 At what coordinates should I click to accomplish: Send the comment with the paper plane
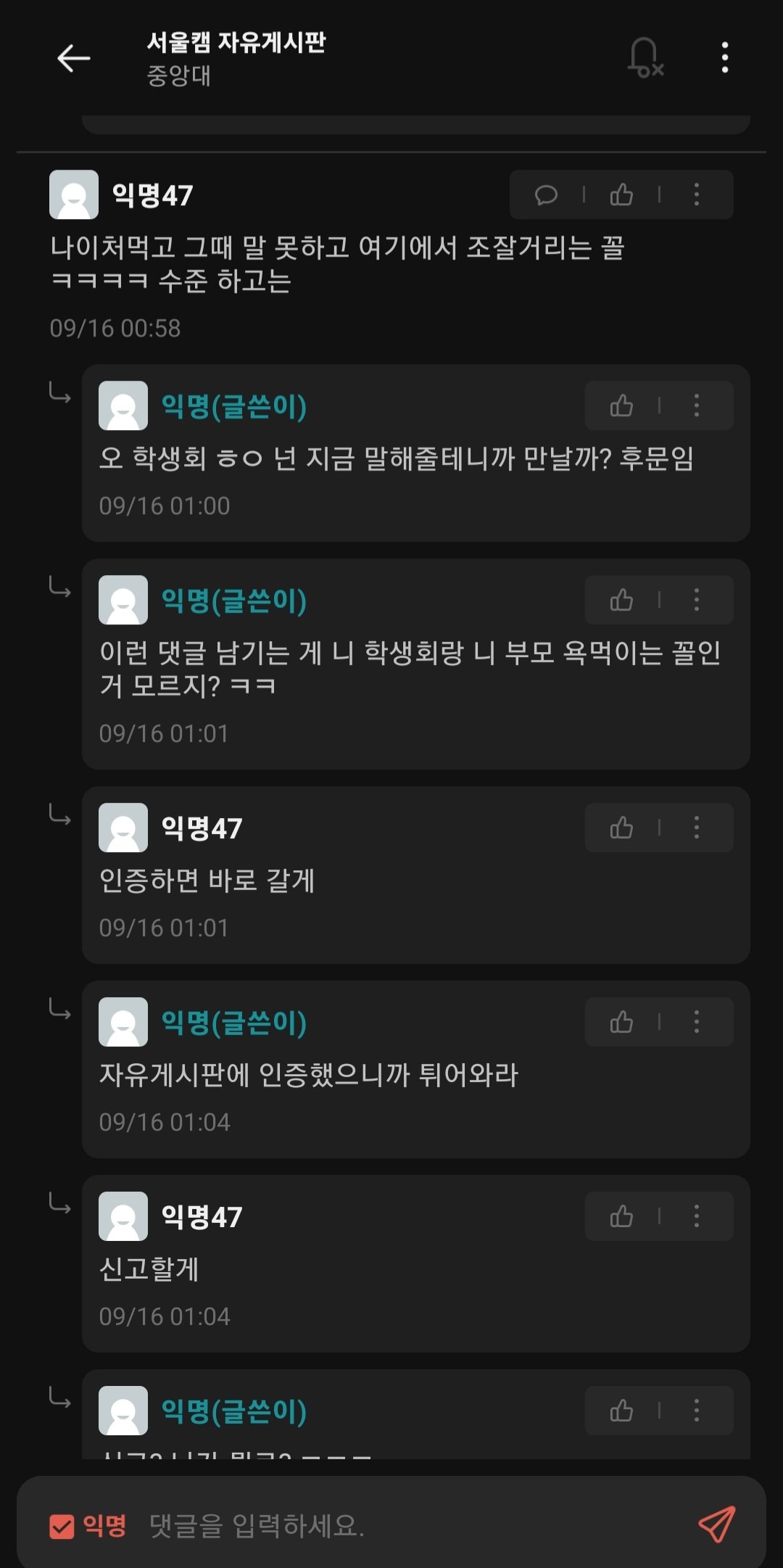[716, 1525]
